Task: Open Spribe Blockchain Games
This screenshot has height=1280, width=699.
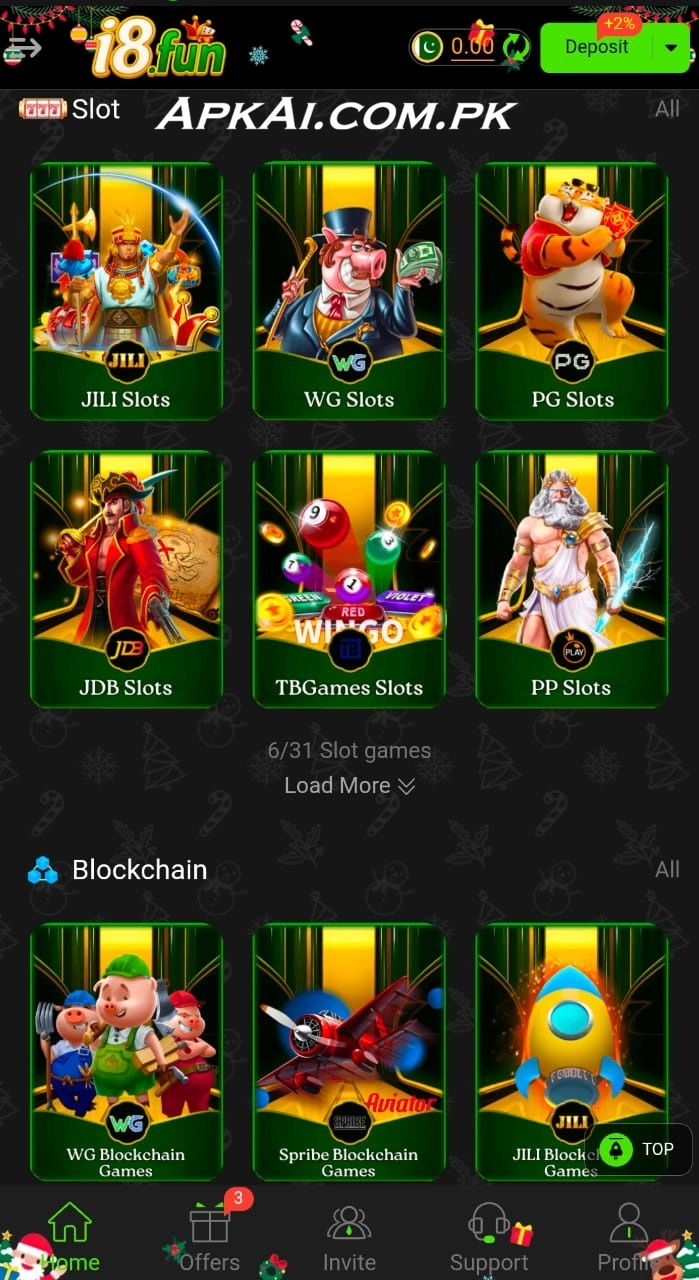Action: tap(349, 1052)
